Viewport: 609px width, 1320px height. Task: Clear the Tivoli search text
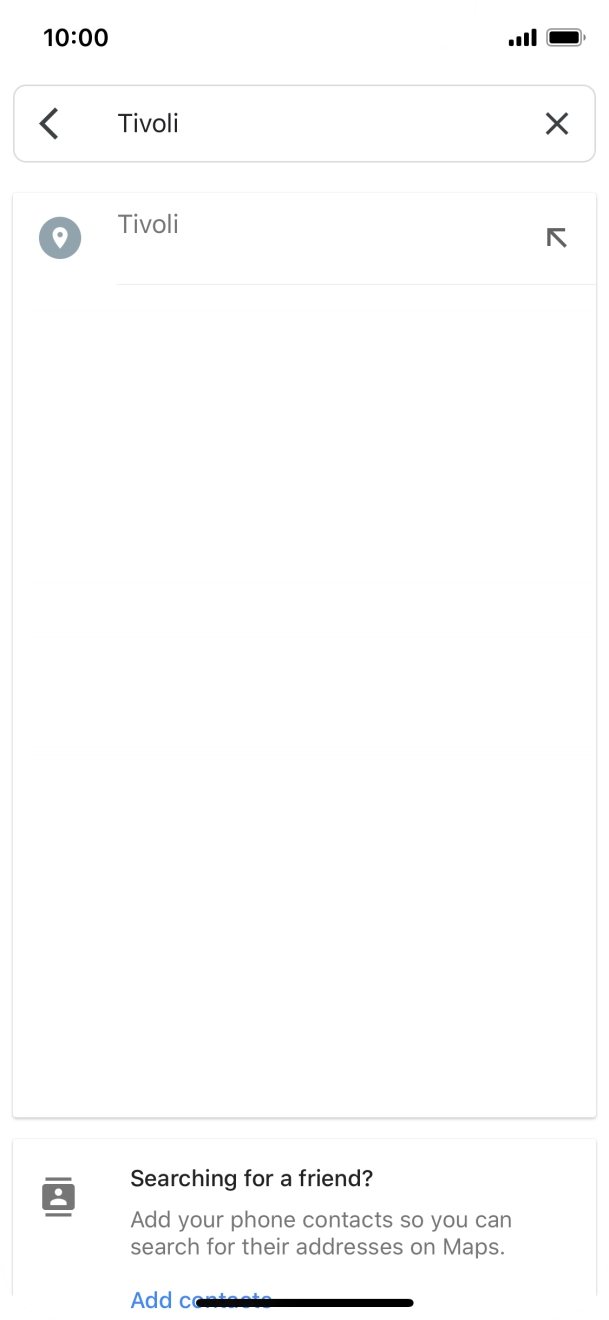tap(557, 124)
